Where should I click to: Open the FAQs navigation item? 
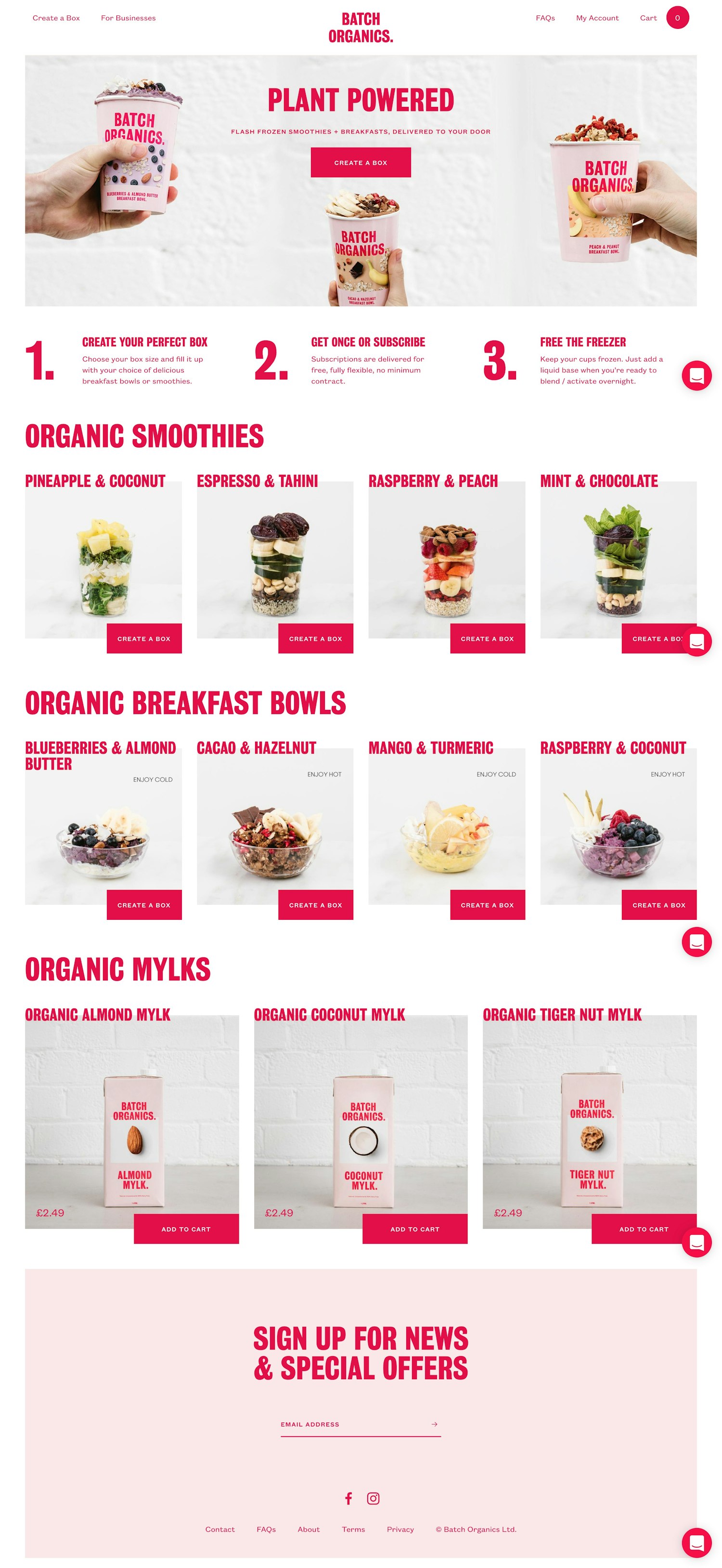[545, 18]
